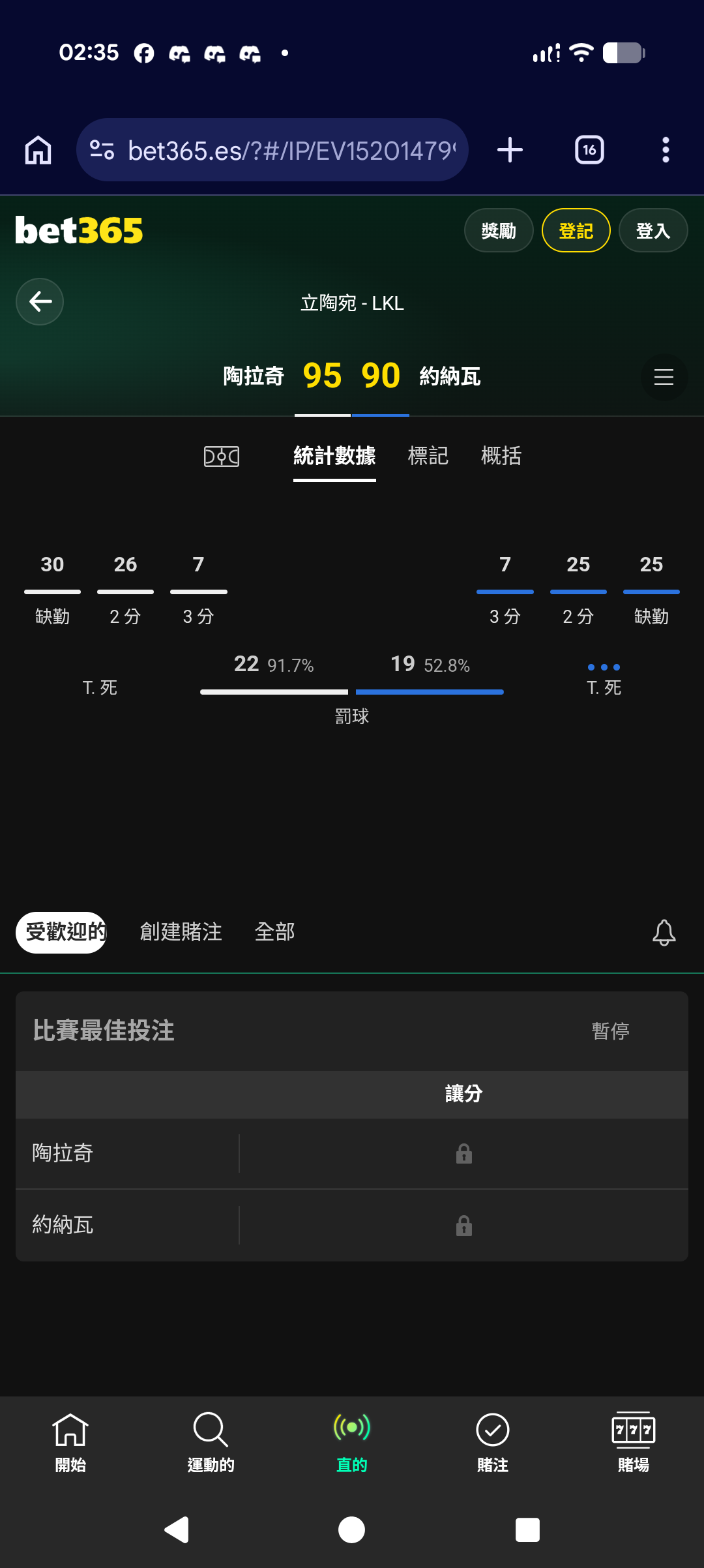Open the 創建賭注 bet builder tab
Image resolution: width=704 pixels, height=1568 pixels.
point(181,932)
